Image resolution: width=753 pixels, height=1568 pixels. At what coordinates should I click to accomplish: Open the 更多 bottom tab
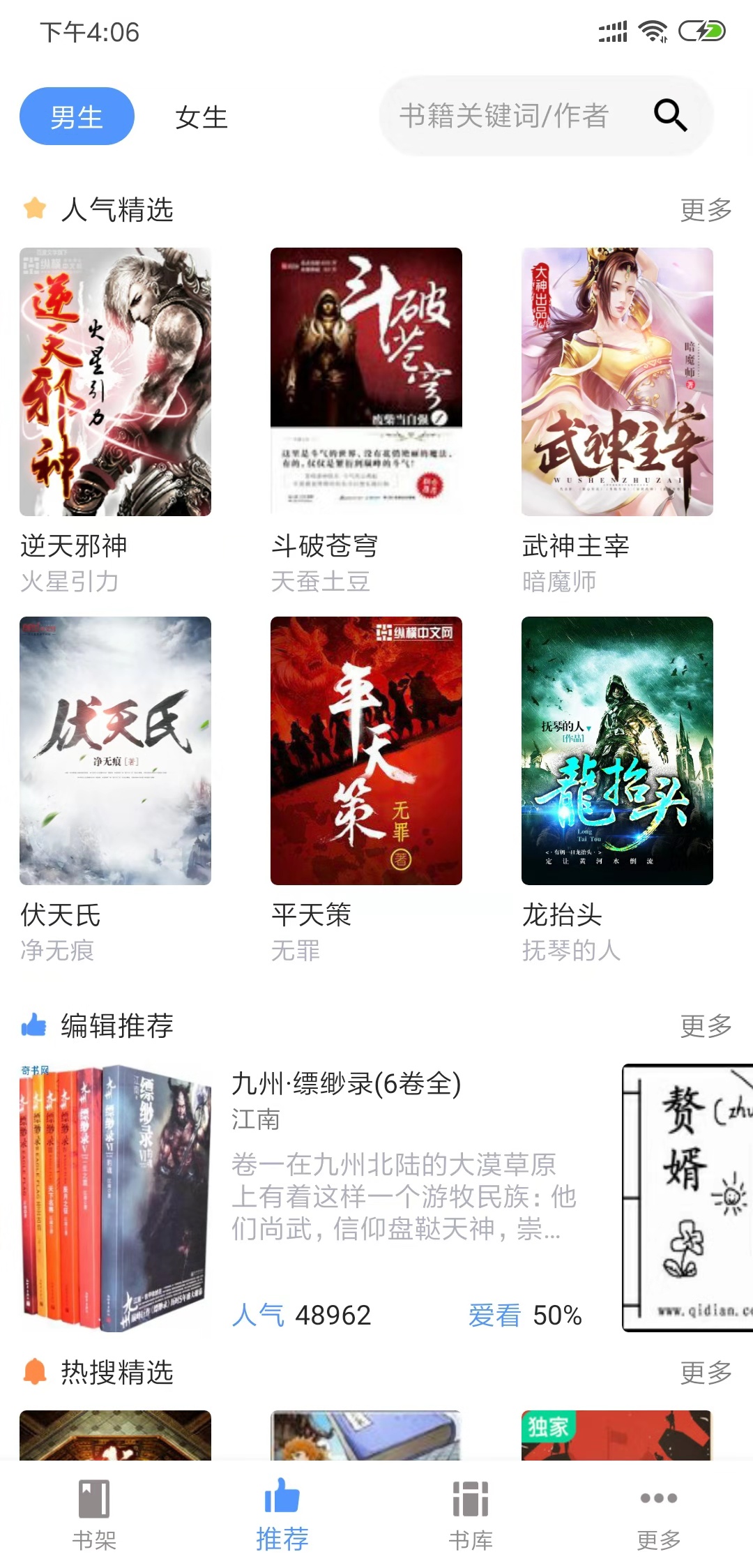[x=659, y=1515]
